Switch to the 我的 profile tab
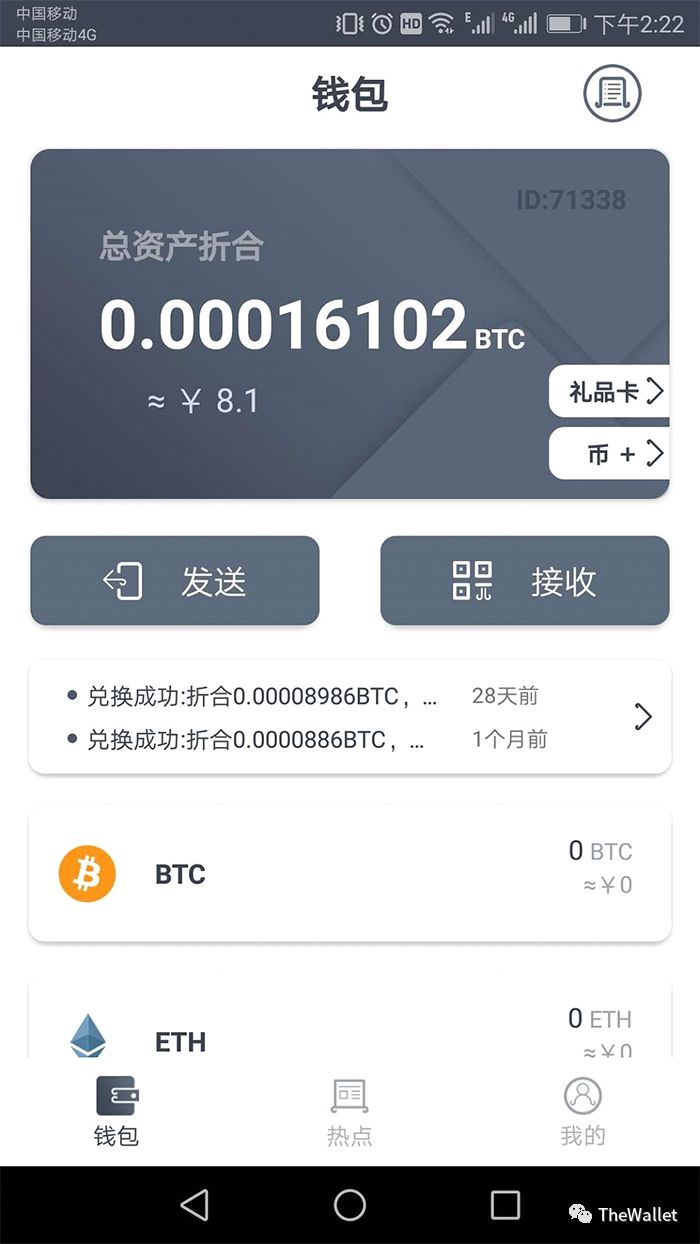Image resolution: width=700 pixels, height=1244 pixels. click(x=583, y=1111)
